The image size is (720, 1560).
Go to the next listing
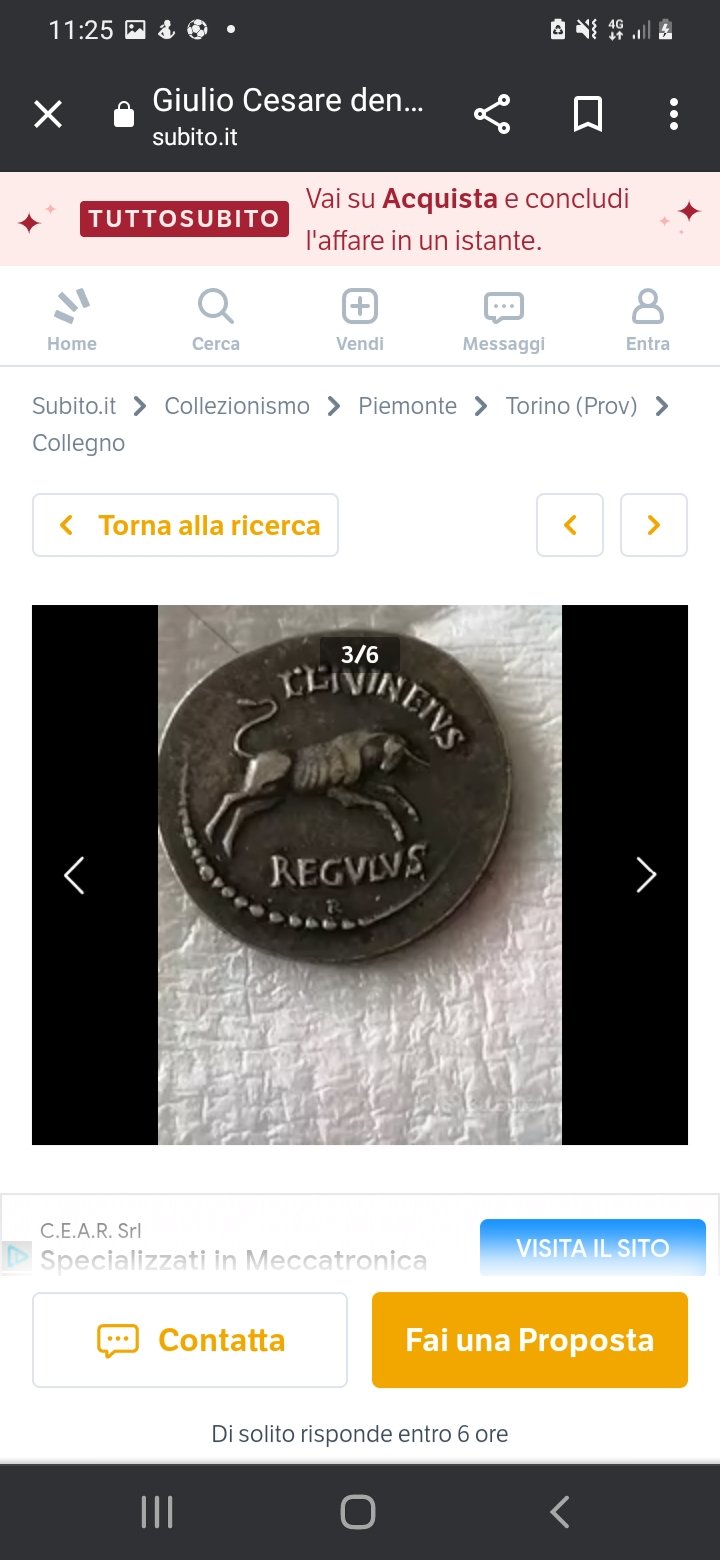point(654,525)
